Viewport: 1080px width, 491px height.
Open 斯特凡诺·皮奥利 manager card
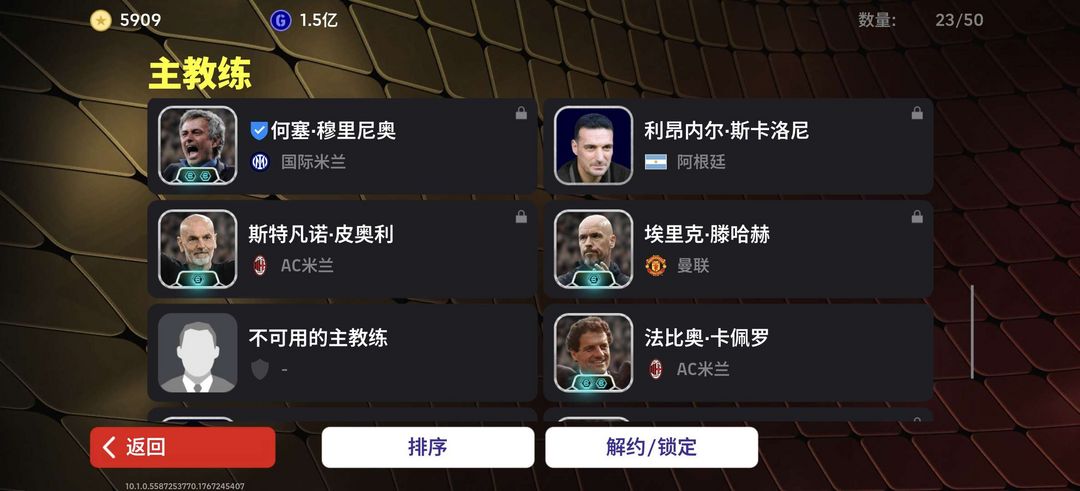(x=342, y=249)
